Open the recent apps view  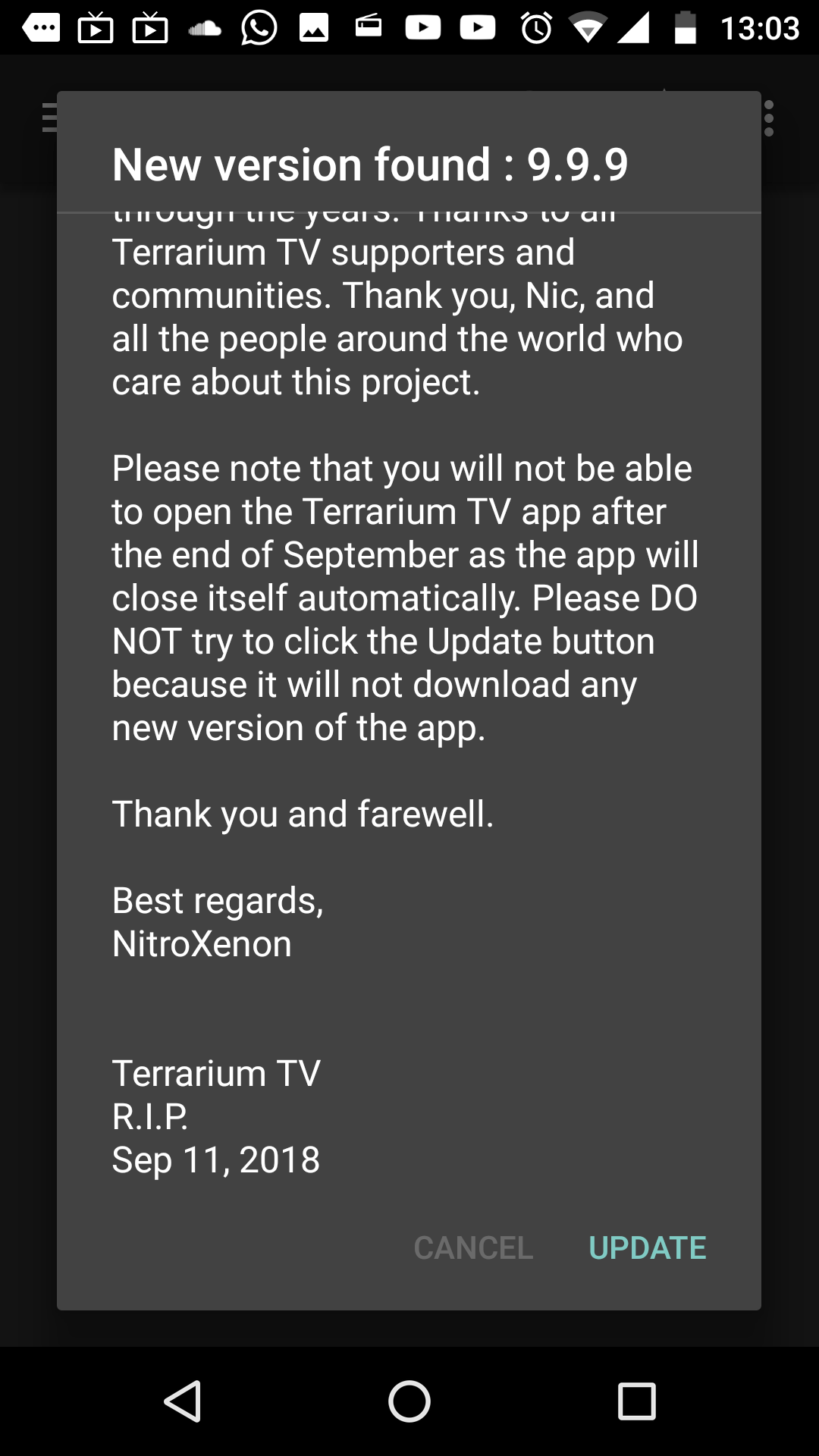[x=636, y=1401]
